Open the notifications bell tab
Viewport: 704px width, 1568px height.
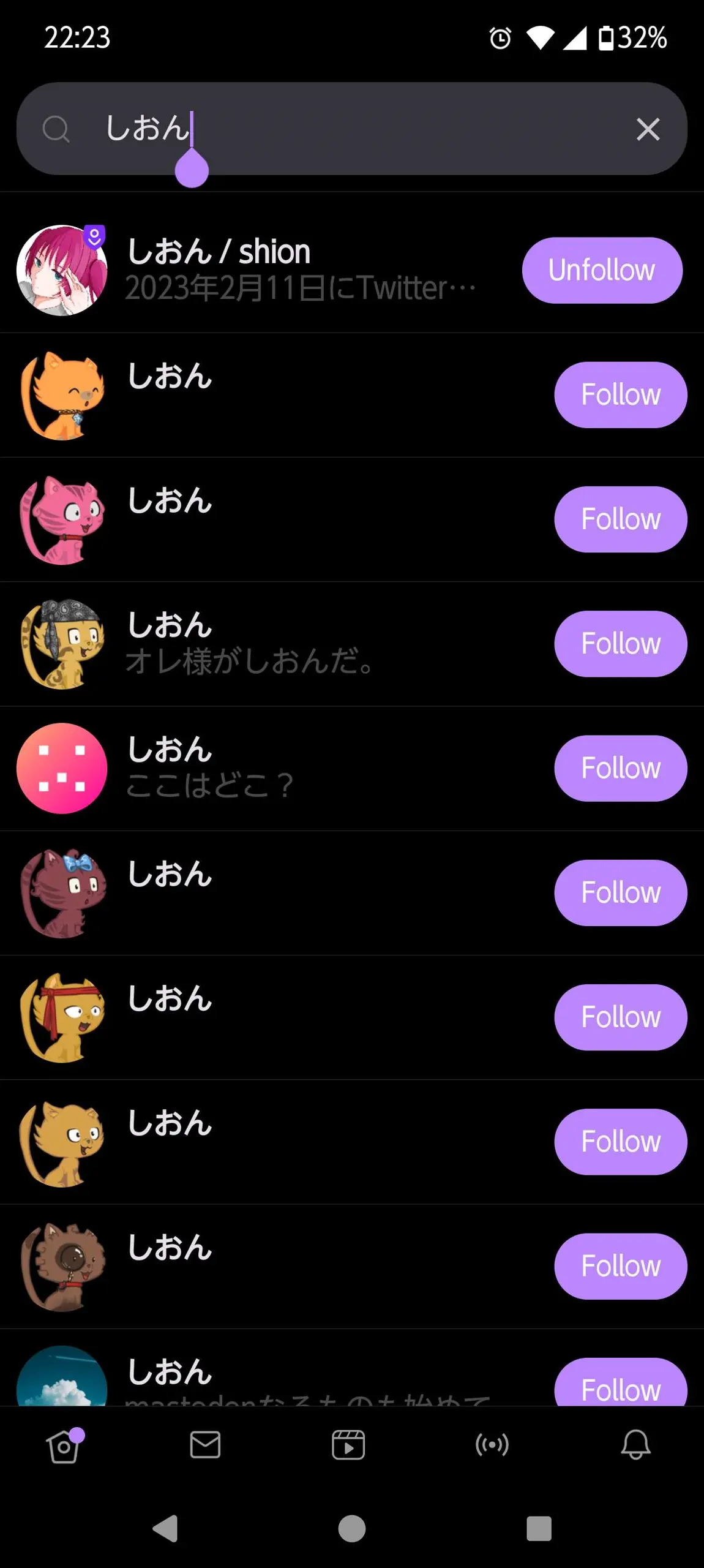coord(635,1445)
